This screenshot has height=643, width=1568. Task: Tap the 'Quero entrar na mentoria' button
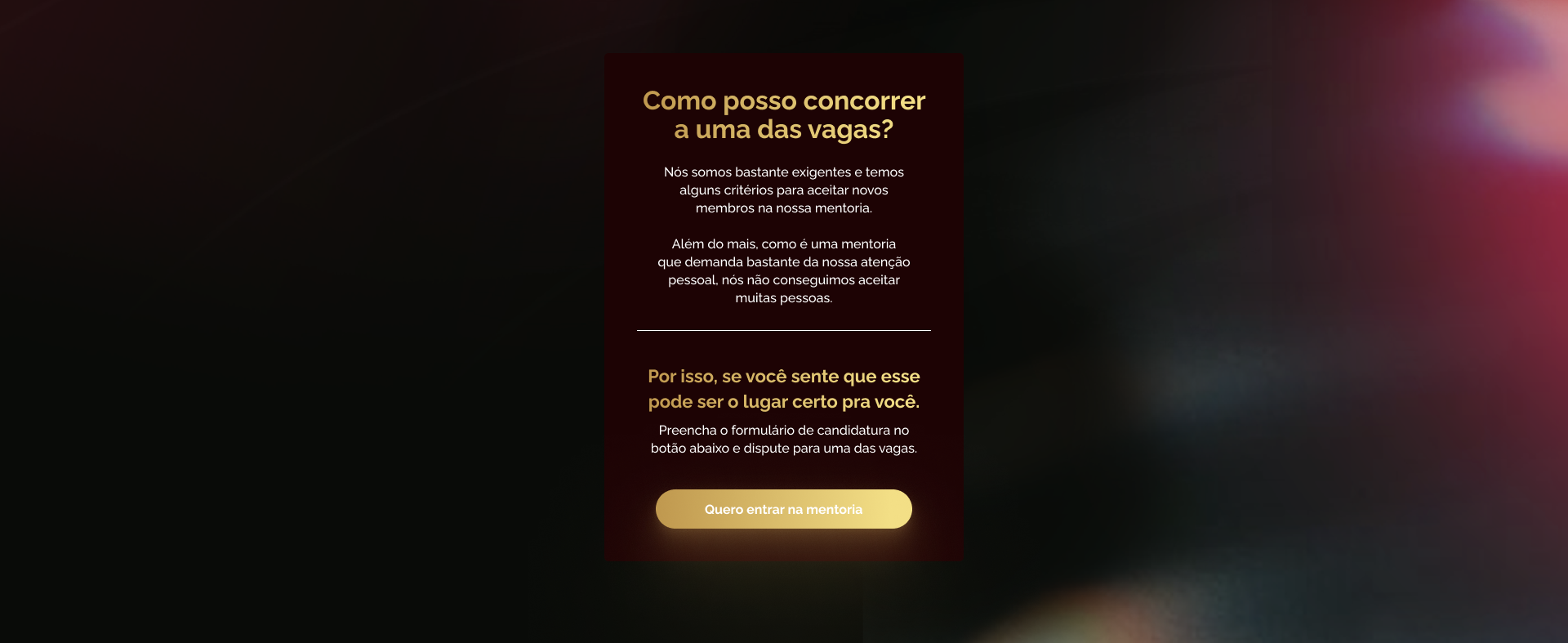(x=783, y=509)
